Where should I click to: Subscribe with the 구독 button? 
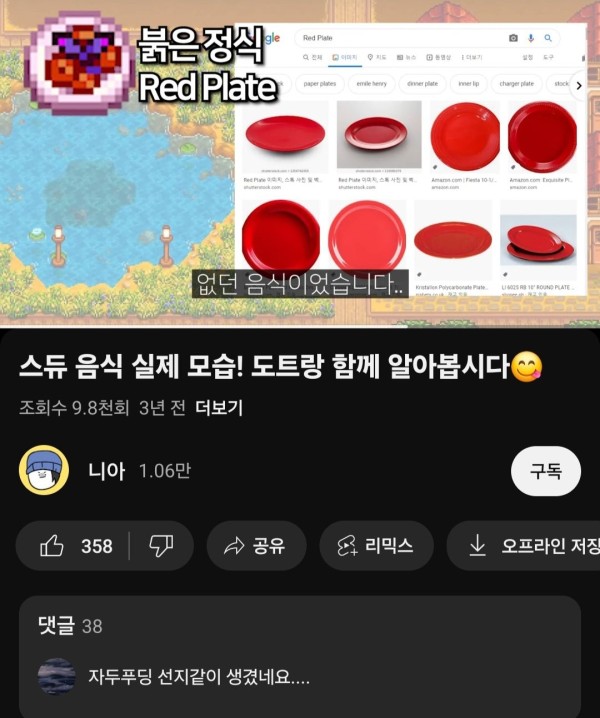[545, 471]
